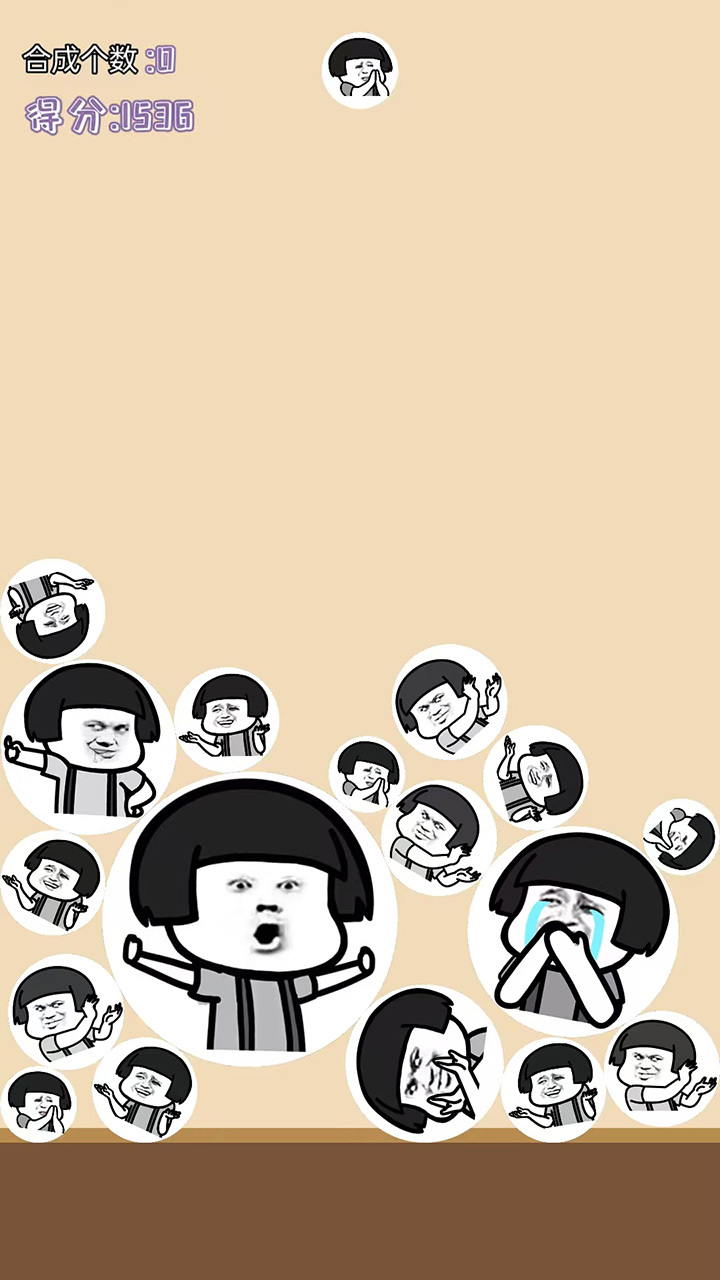The image size is (720, 1280).
Task: Drop the waiting meme ball at the top
Action: [360, 70]
